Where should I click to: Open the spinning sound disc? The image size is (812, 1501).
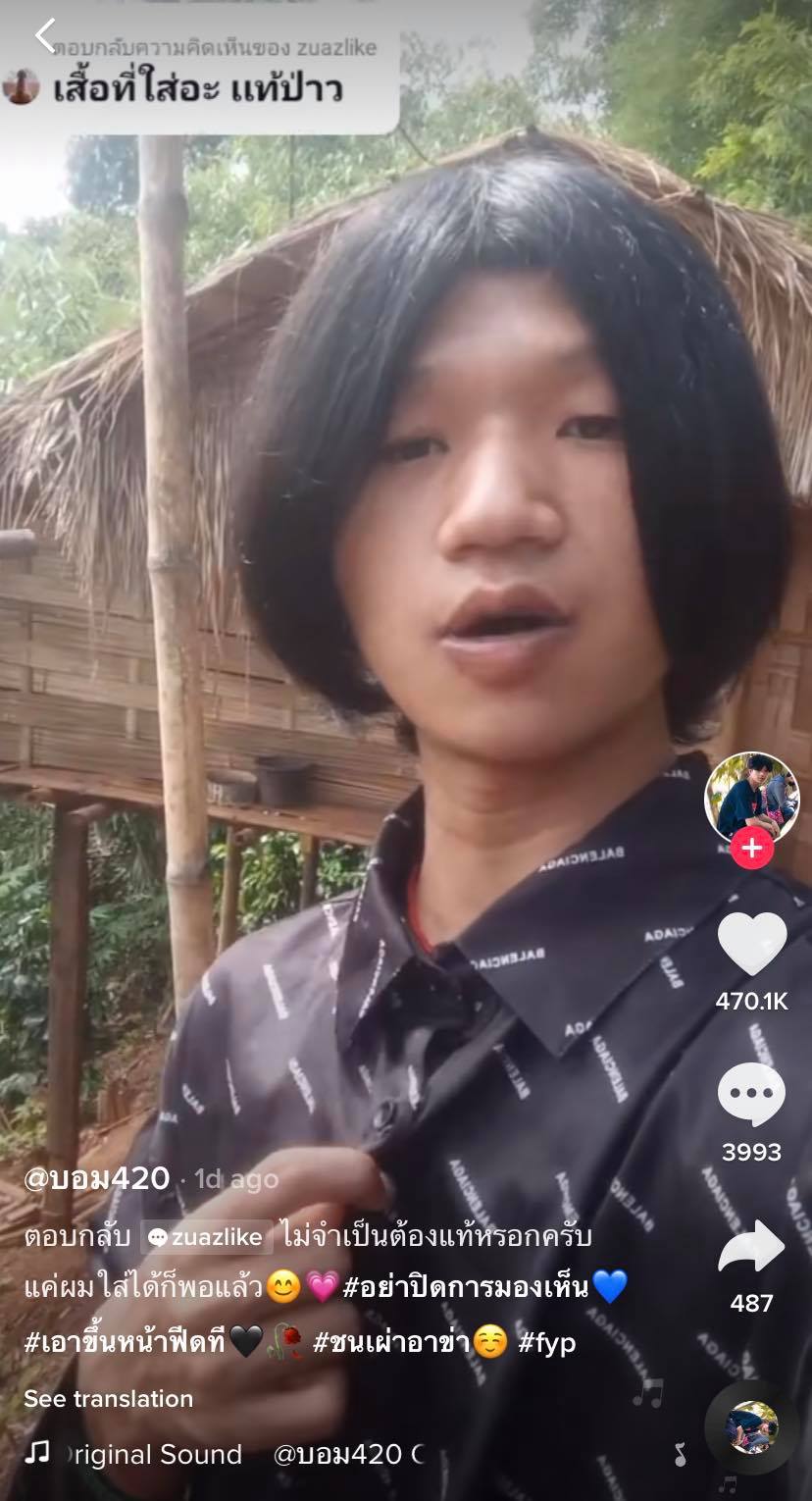point(752,1427)
